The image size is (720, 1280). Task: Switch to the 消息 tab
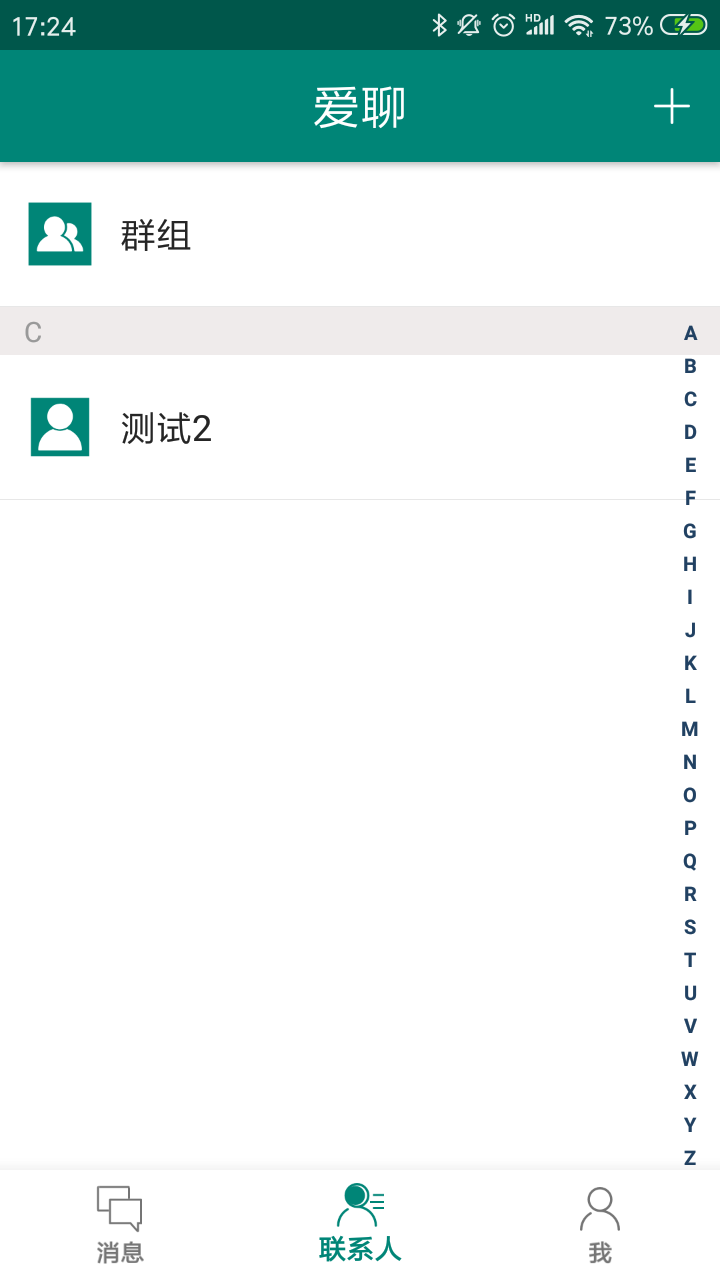(120, 1224)
